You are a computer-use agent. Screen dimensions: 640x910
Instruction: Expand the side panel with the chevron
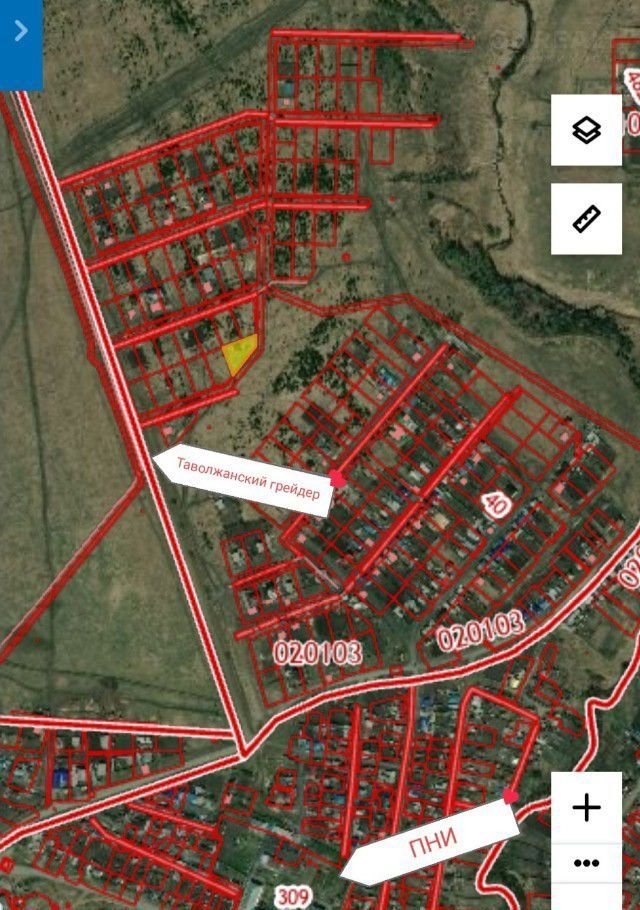(x=21, y=32)
